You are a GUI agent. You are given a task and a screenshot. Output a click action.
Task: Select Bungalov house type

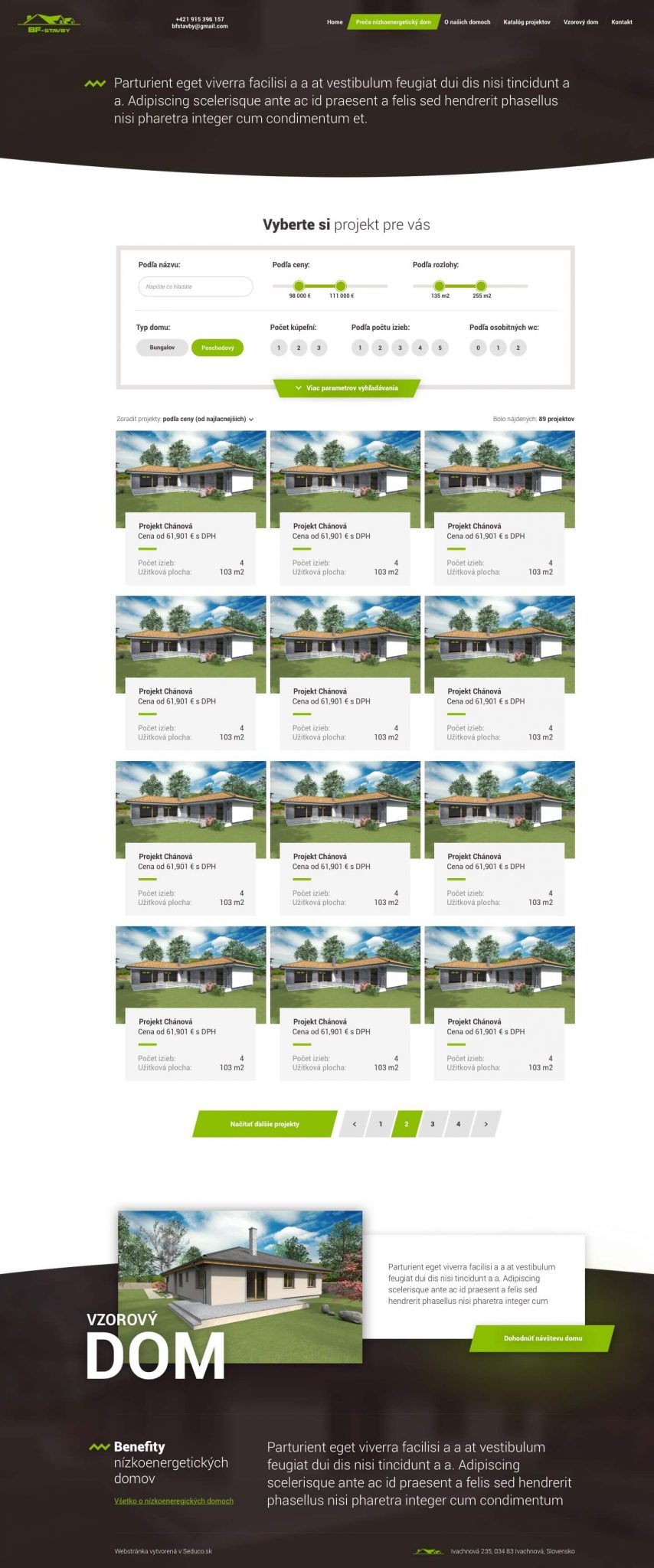pyautogui.click(x=162, y=348)
